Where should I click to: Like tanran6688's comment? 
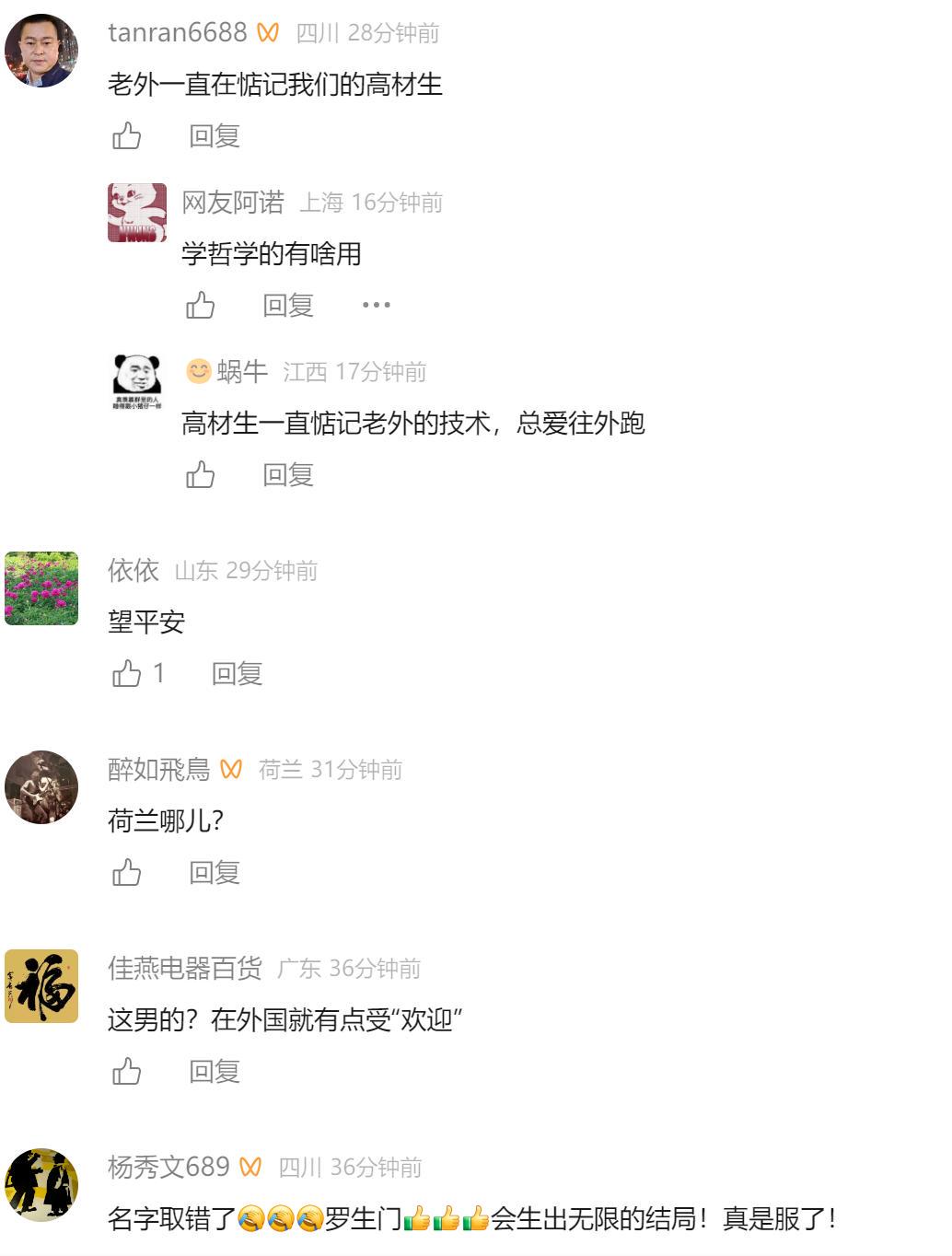pyautogui.click(x=127, y=136)
